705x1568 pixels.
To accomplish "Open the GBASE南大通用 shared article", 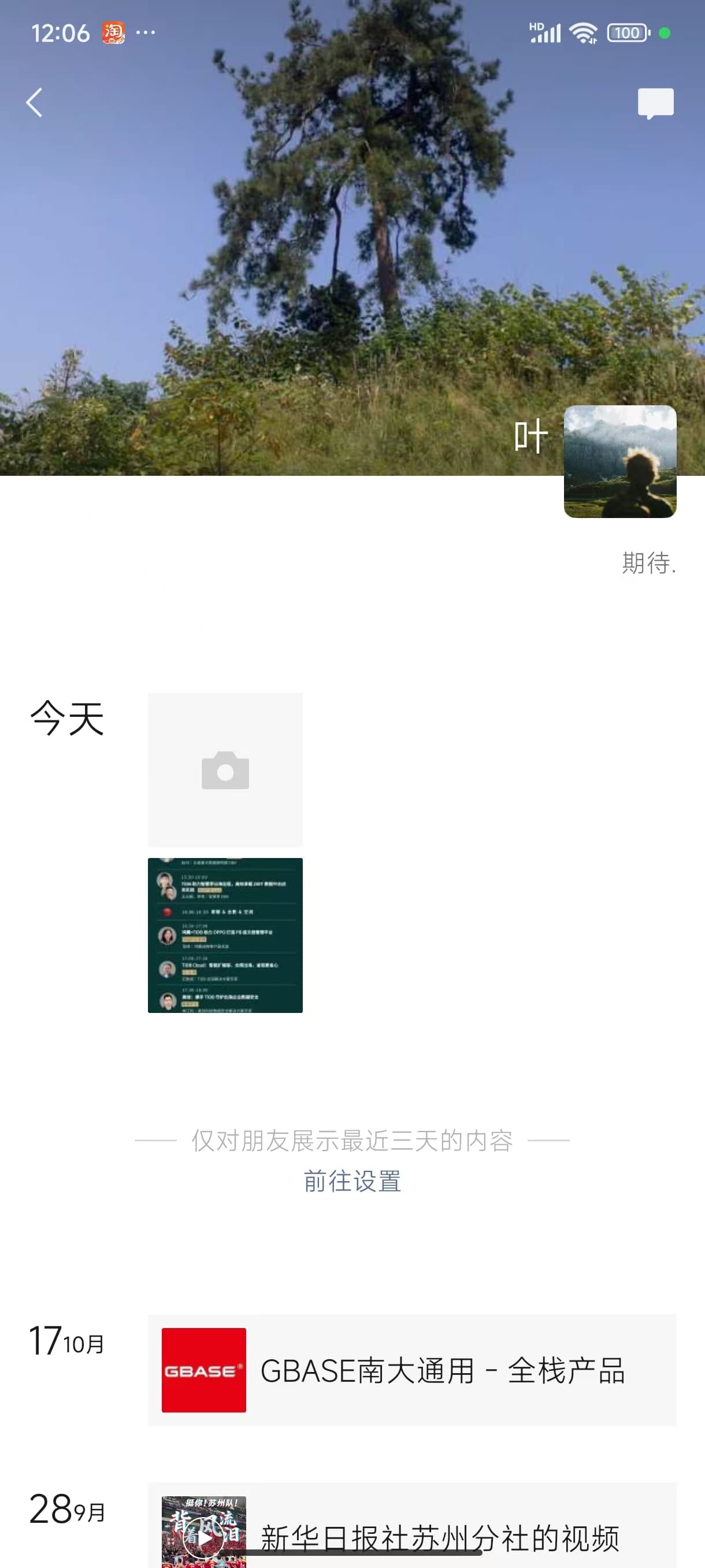I will tap(412, 1370).
